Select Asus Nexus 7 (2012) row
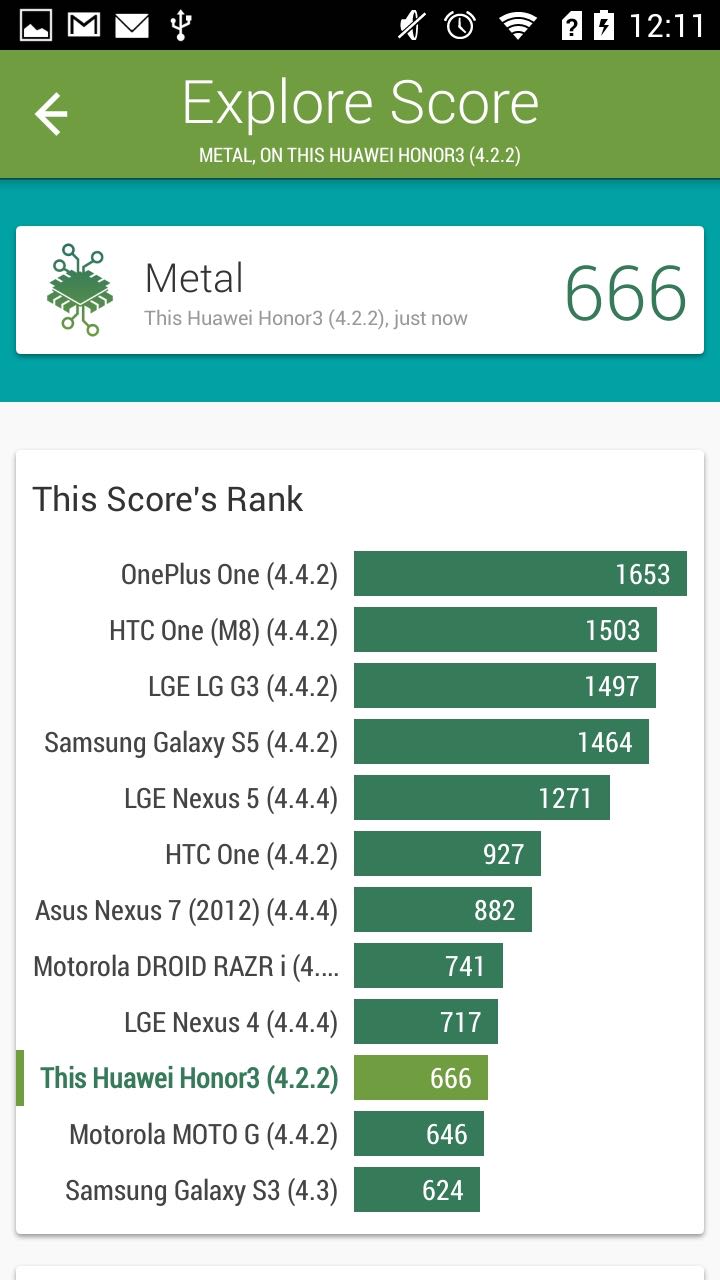Image resolution: width=720 pixels, height=1280 pixels. tap(360, 910)
